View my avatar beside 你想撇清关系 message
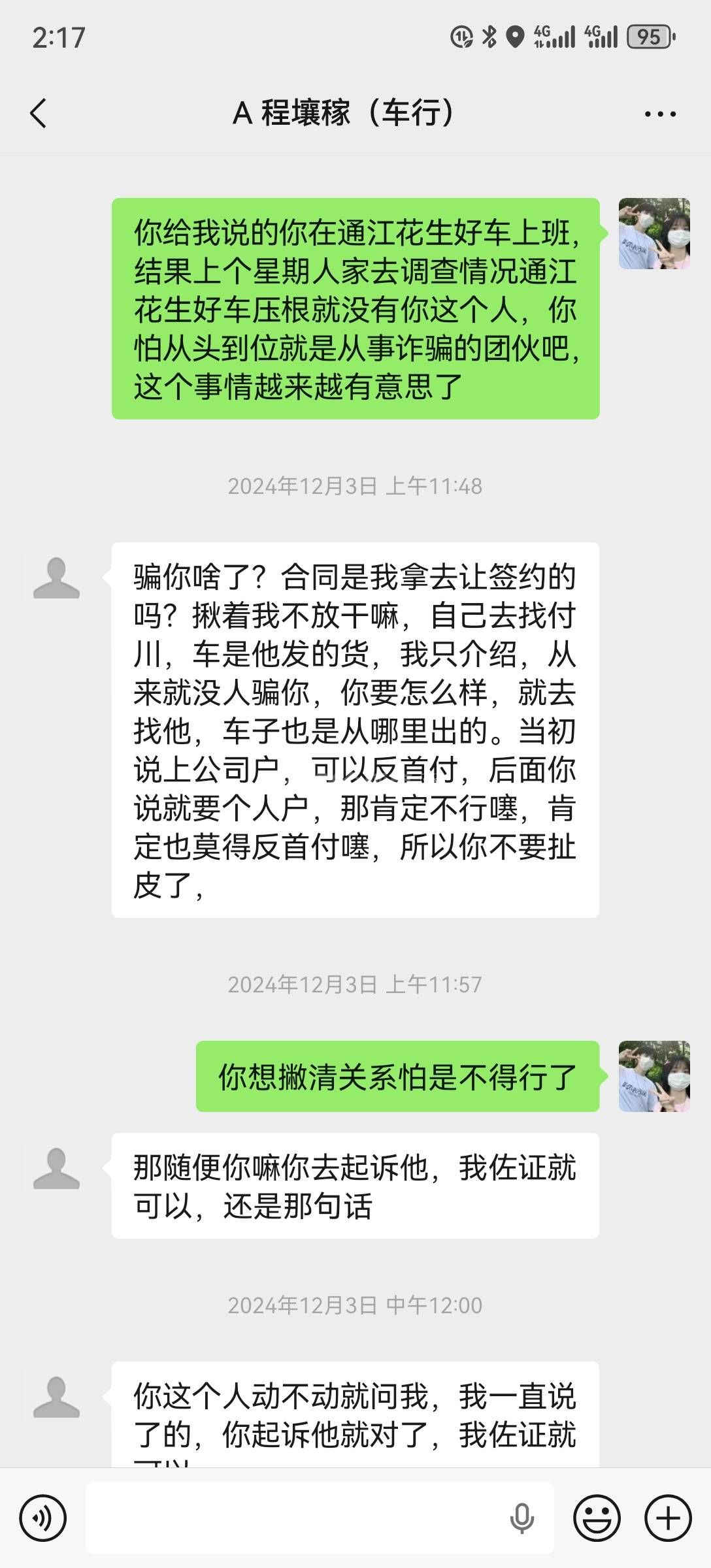Viewport: 711px width, 1568px height. tap(654, 1076)
